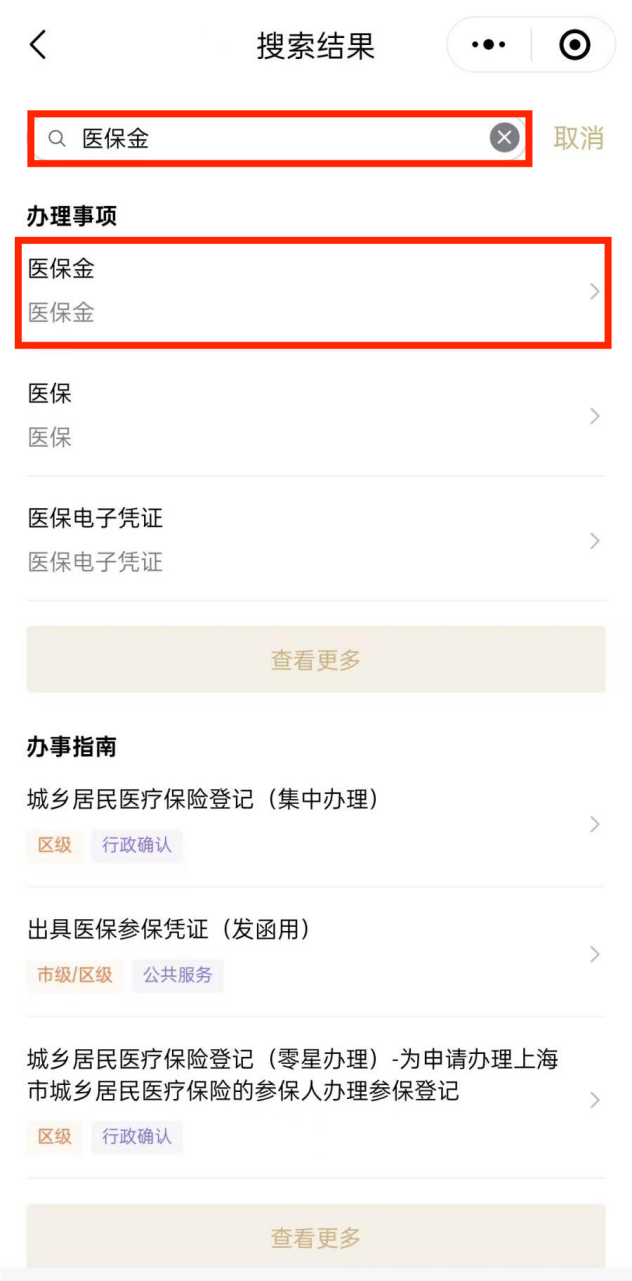Viewport: 632px width, 1281px height.
Task: Clear the search text with X icon
Action: point(505,138)
